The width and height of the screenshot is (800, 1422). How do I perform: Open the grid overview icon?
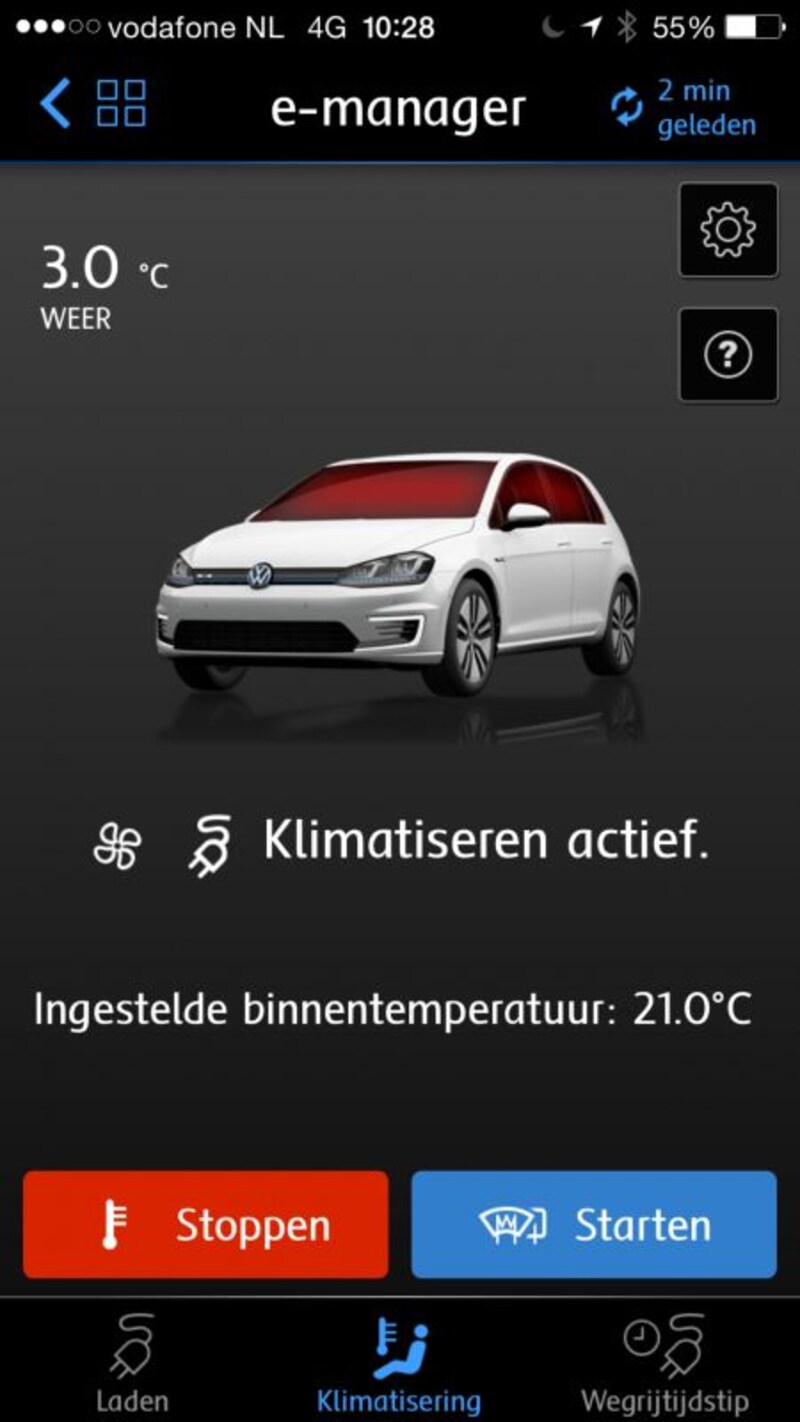pos(121,103)
